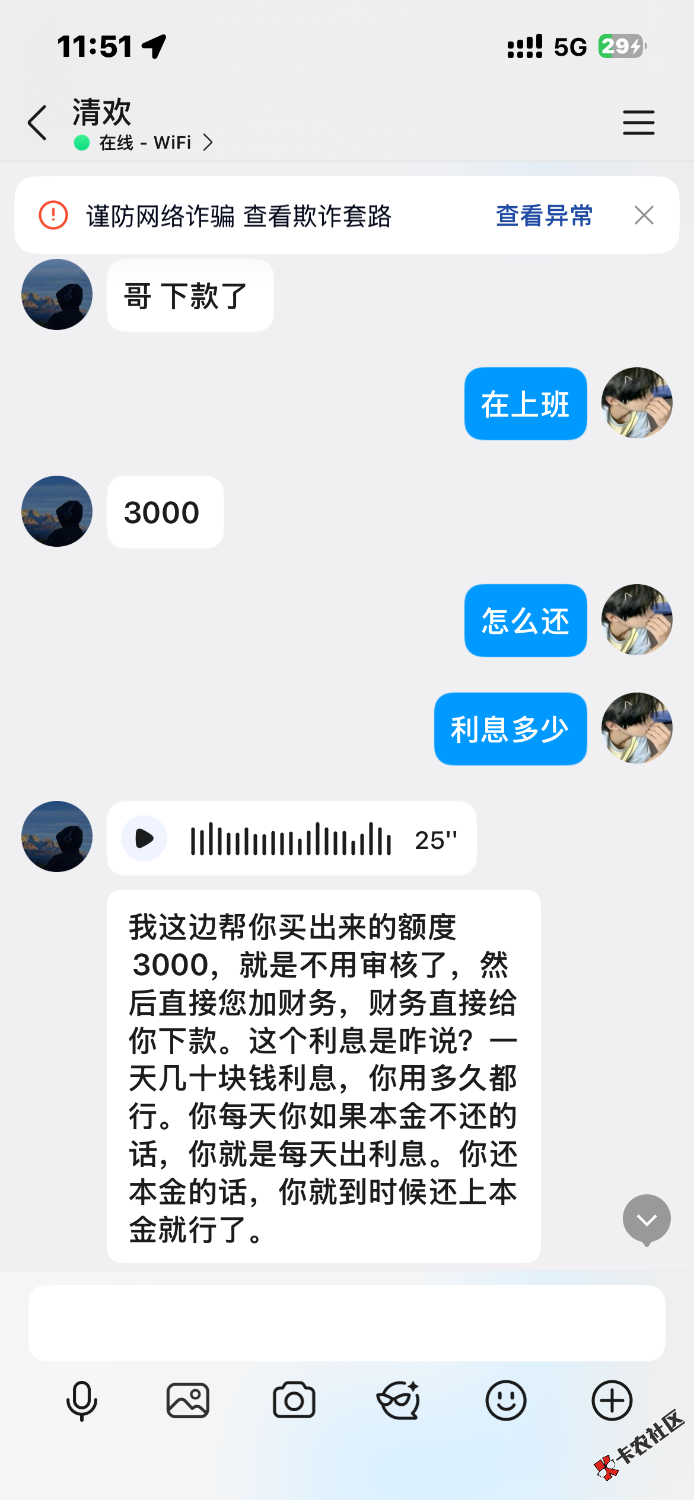Open the emoji panel
This screenshot has height=1500, width=694.
point(506,1401)
